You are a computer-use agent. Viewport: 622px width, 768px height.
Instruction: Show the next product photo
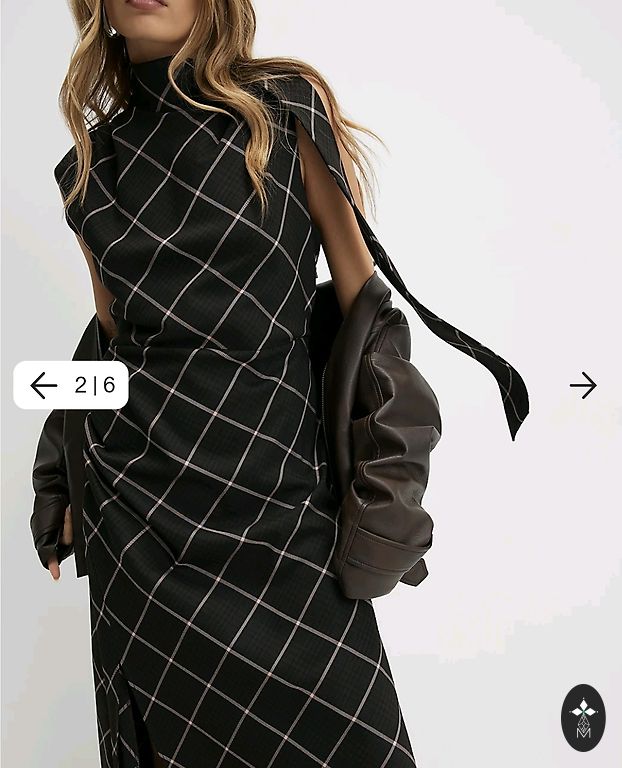tap(583, 385)
